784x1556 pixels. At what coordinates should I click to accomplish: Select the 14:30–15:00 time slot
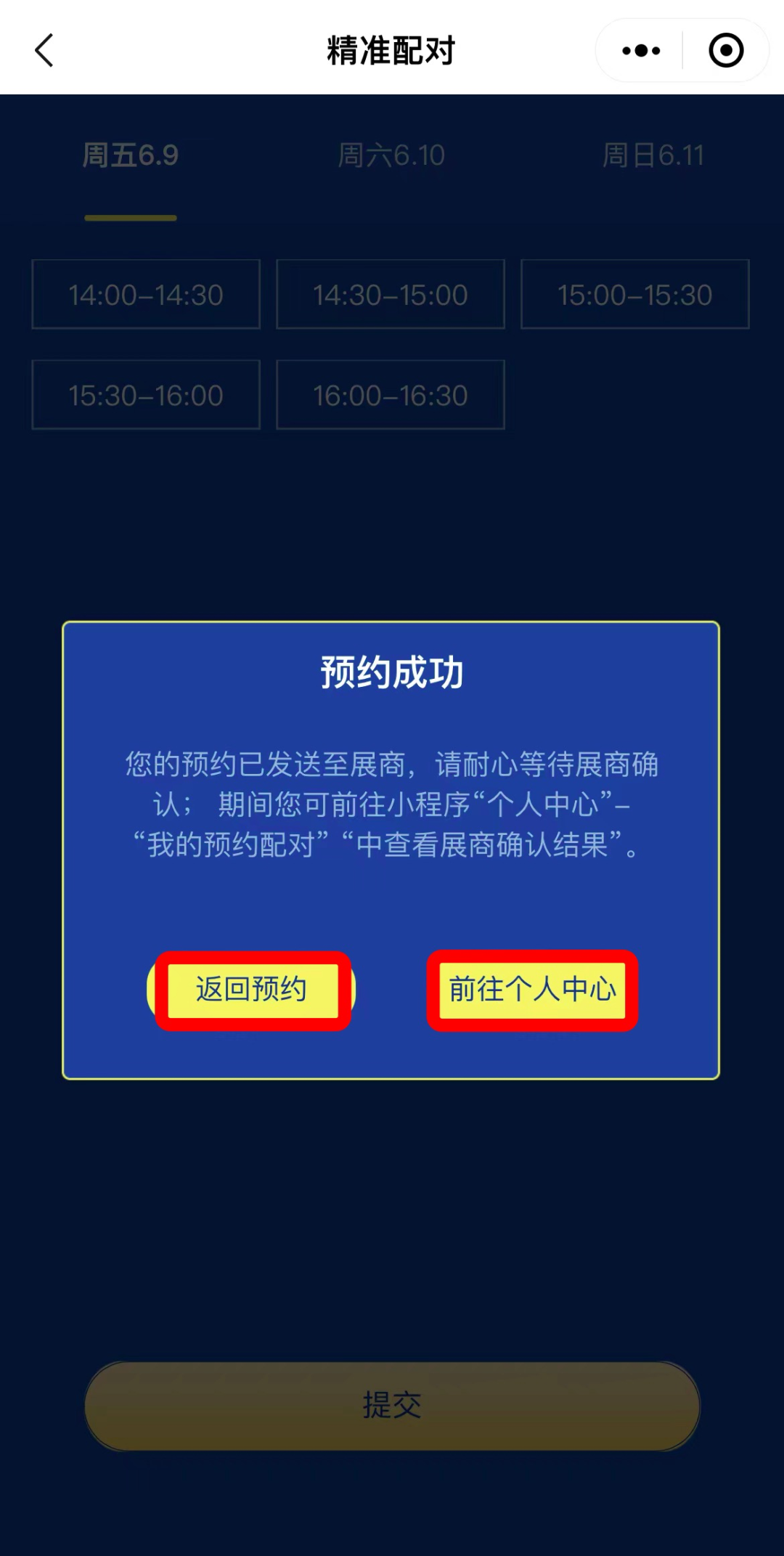click(x=391, y=295)
